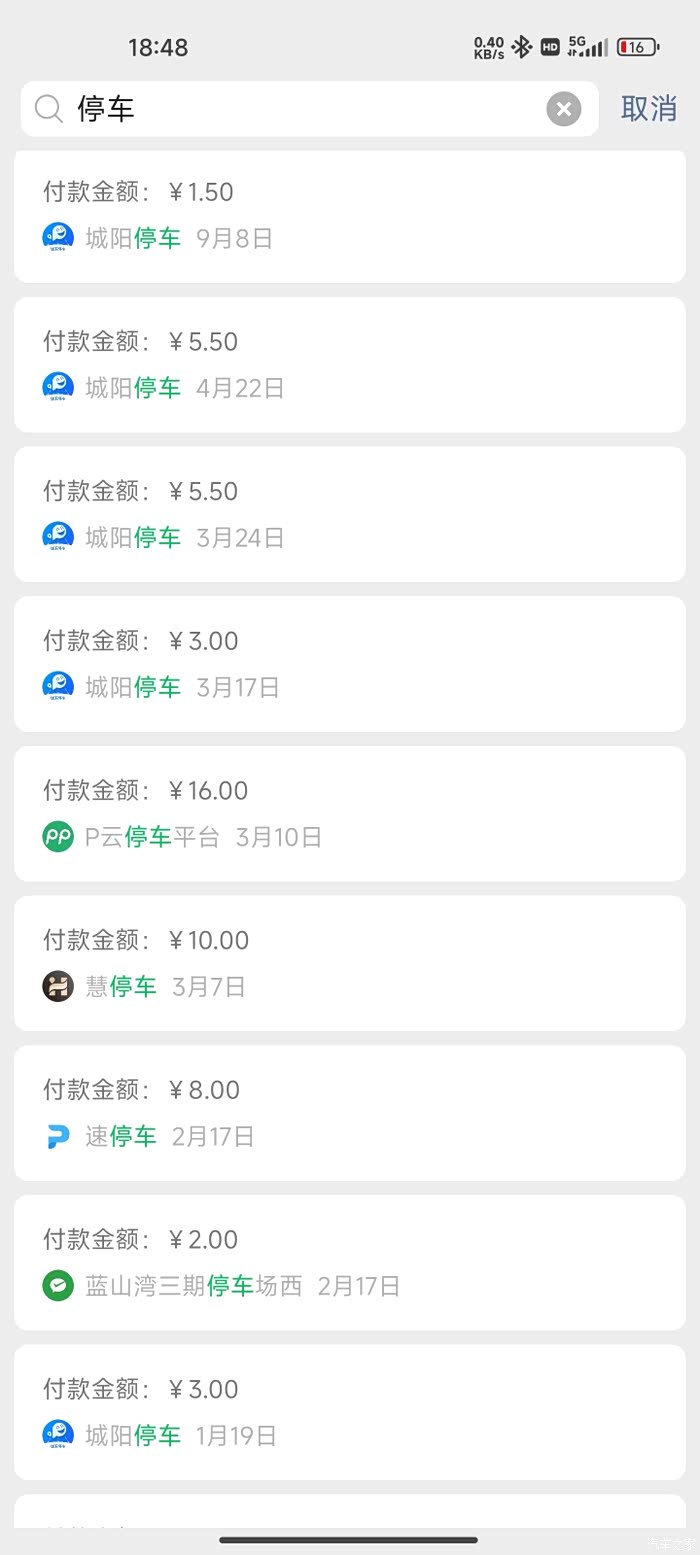Clear the search text with the X icon
This screenshot has width=700, height=1555.
564,109
